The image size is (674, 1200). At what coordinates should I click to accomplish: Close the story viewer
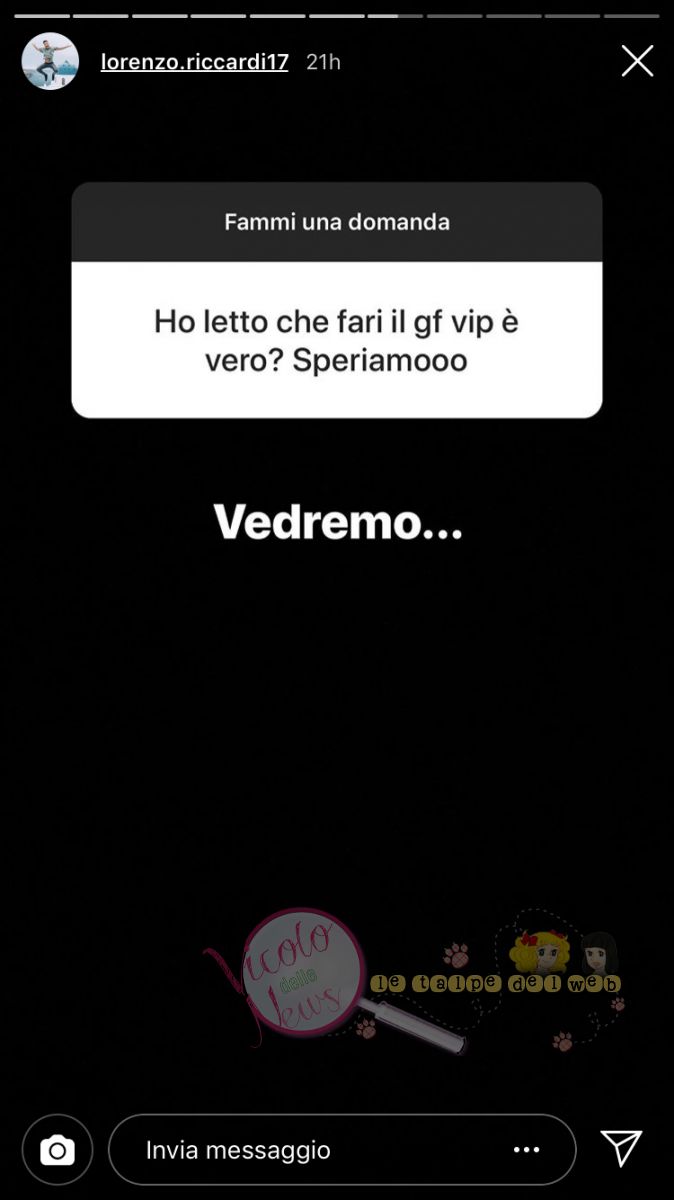[x=637, y=62]
